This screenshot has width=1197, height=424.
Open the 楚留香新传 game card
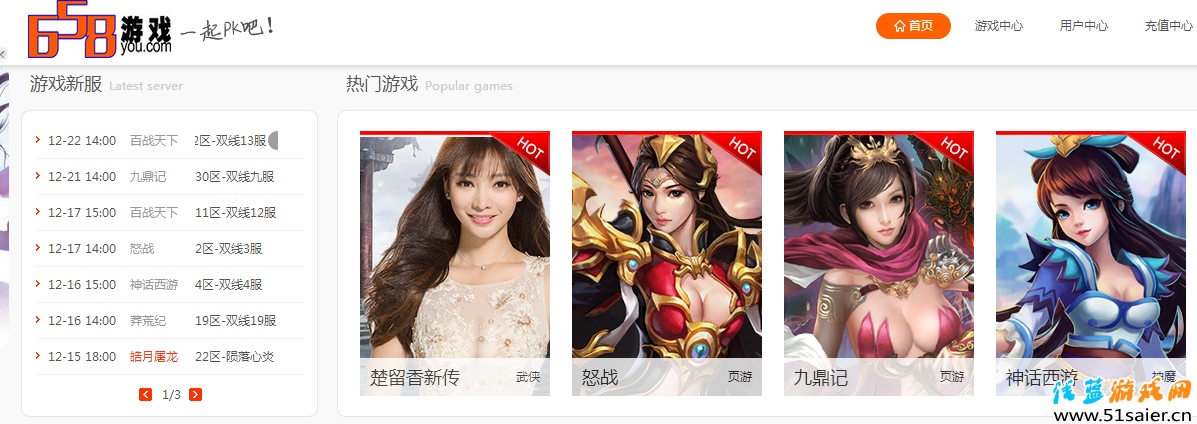[x=454, y=263]
